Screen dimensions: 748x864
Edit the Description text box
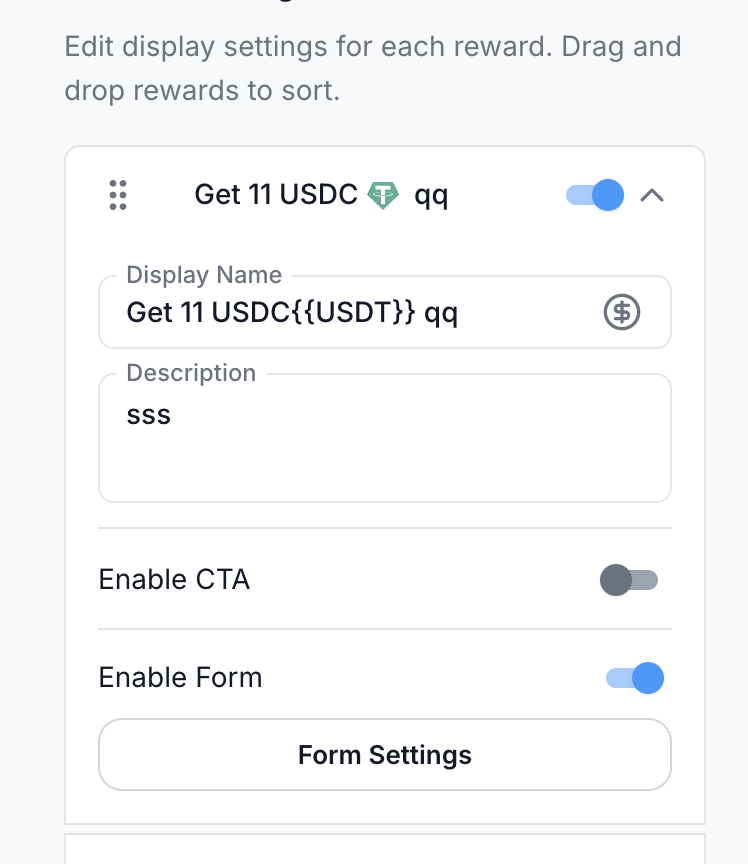point(385,438)
